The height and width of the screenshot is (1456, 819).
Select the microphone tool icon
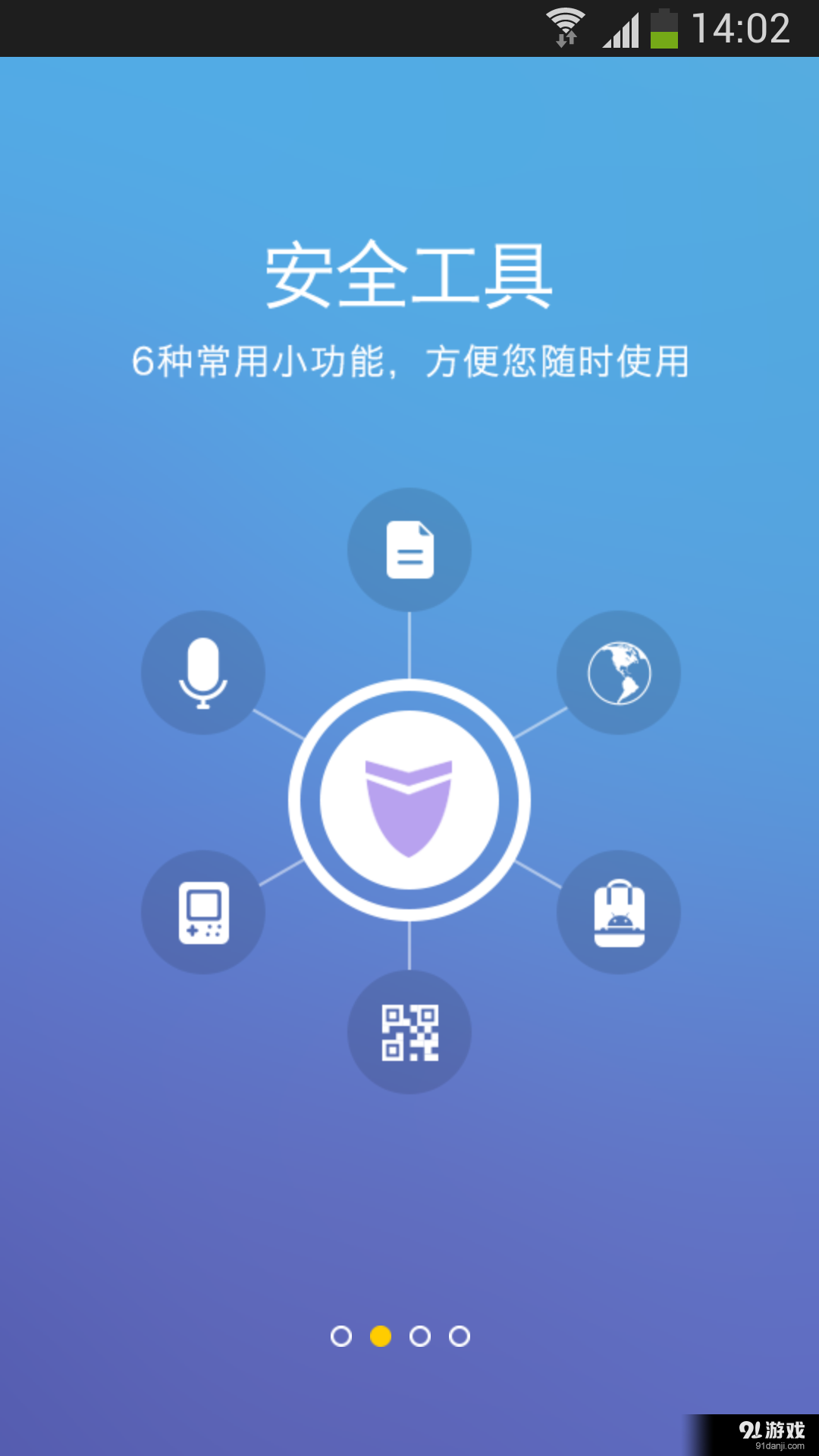[x=202, y=673]
